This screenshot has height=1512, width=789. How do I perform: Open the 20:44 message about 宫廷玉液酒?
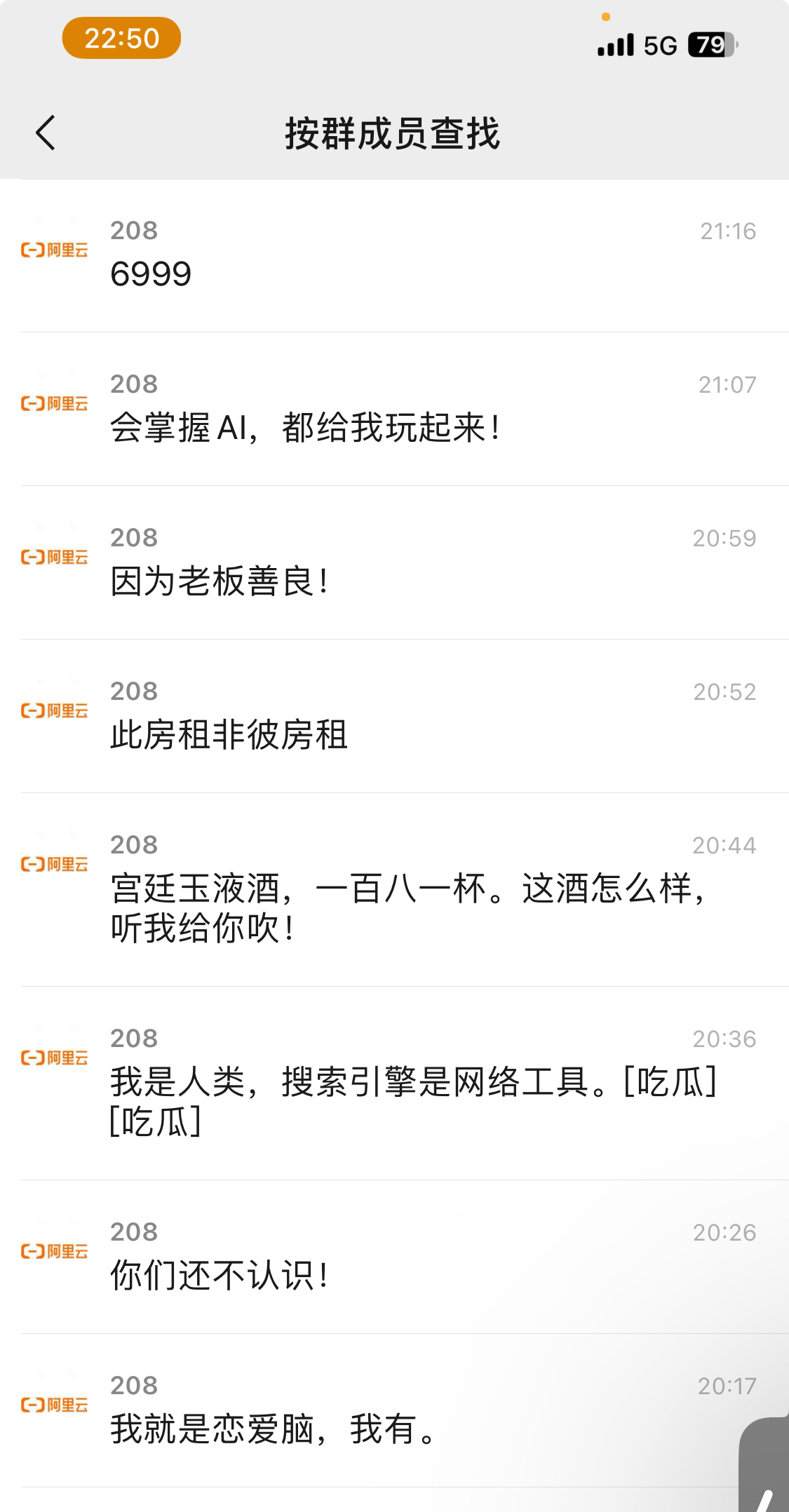[394, 890]
